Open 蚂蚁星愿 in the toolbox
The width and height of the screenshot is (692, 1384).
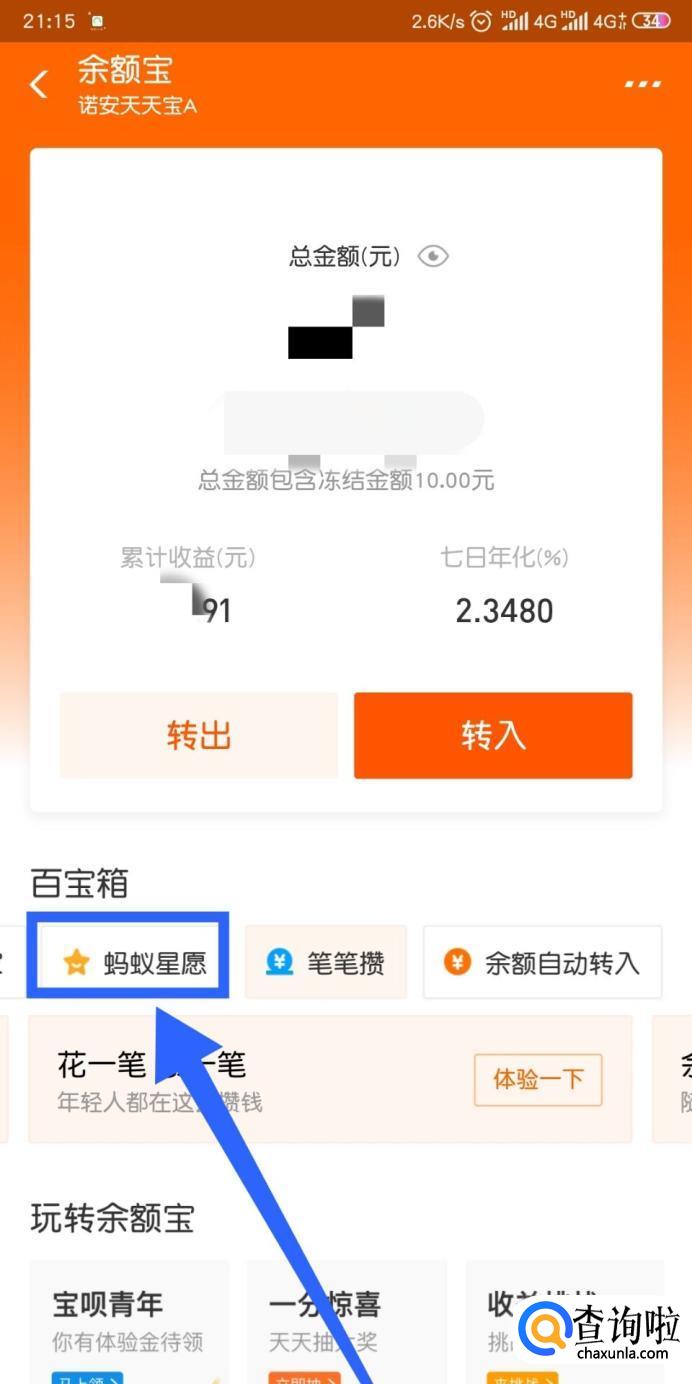pos(134,963)
